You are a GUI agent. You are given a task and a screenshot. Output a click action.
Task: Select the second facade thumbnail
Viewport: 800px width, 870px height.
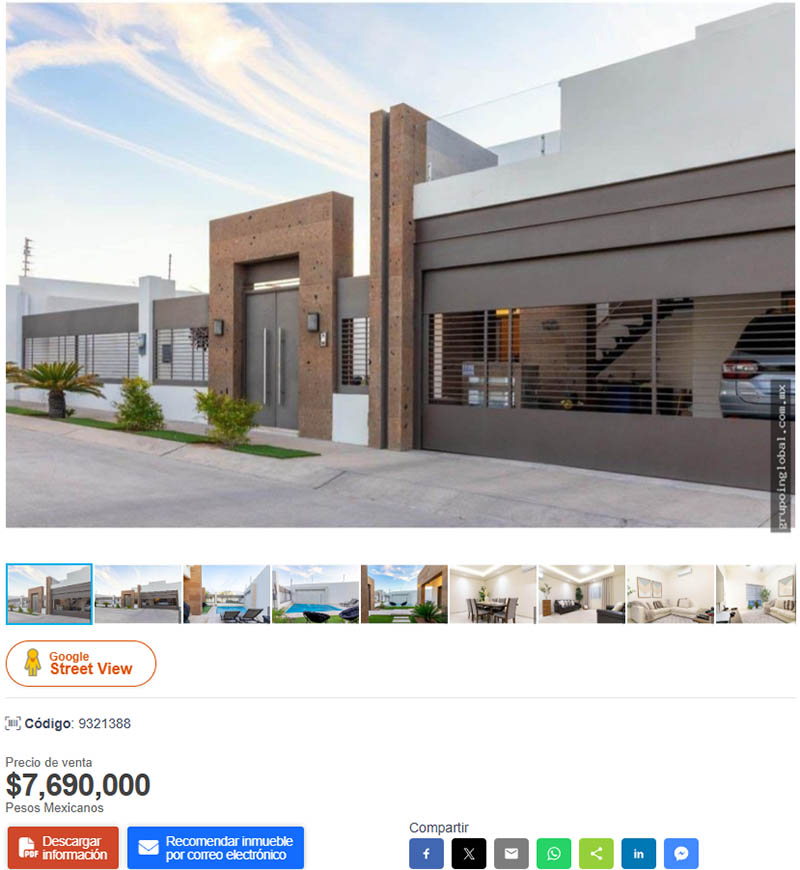click(x=138, y=594)
